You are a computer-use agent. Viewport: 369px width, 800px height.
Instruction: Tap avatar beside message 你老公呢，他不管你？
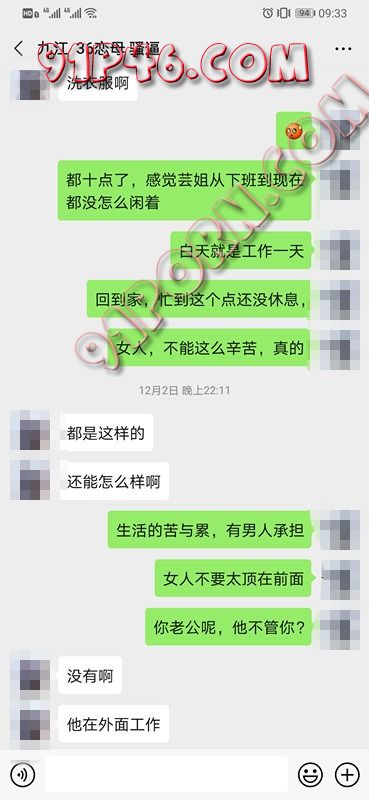coord(339,628)
